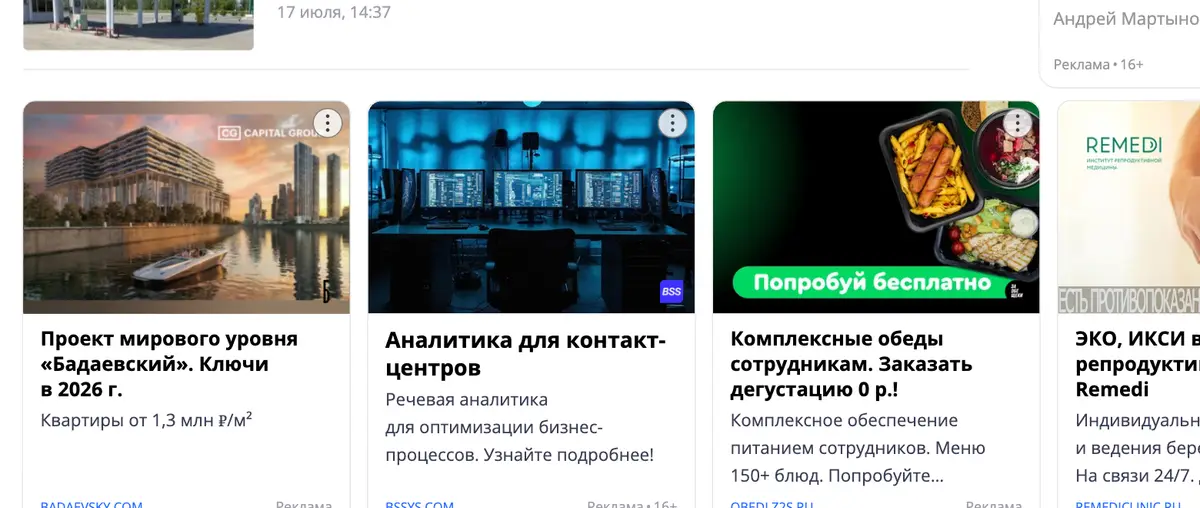Screen dimensions: 1200x508
Task: Visit the BSSYS.COM link
Action: coord(420,504)
